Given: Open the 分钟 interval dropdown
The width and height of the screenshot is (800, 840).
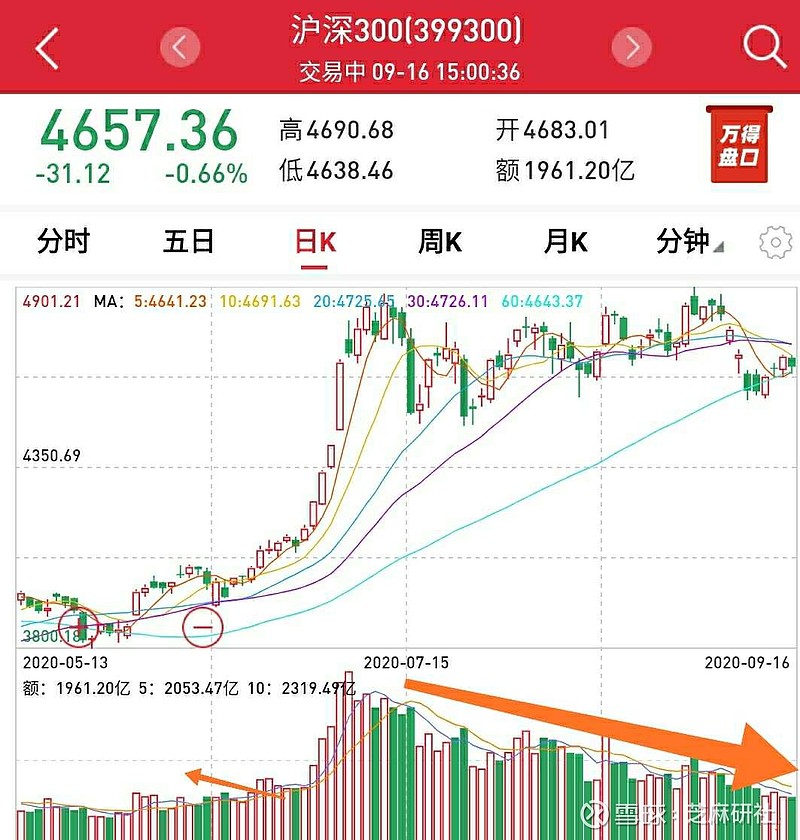Looking at the screenshot, I should coord(685,242).
